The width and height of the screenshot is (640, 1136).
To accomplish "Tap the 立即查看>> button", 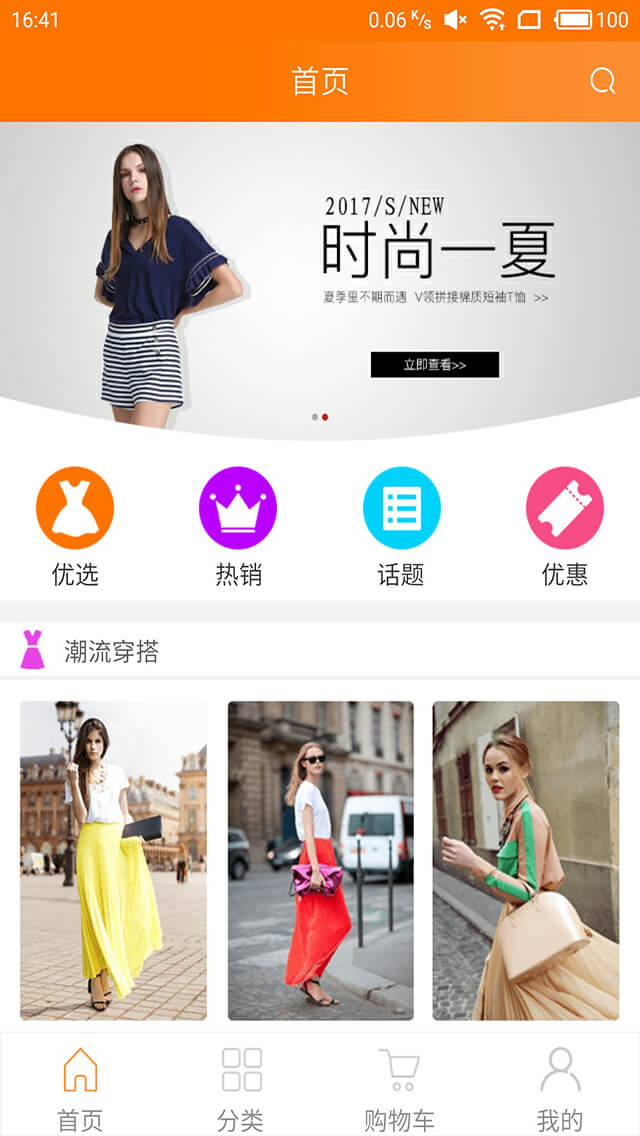I will (435, 364).
